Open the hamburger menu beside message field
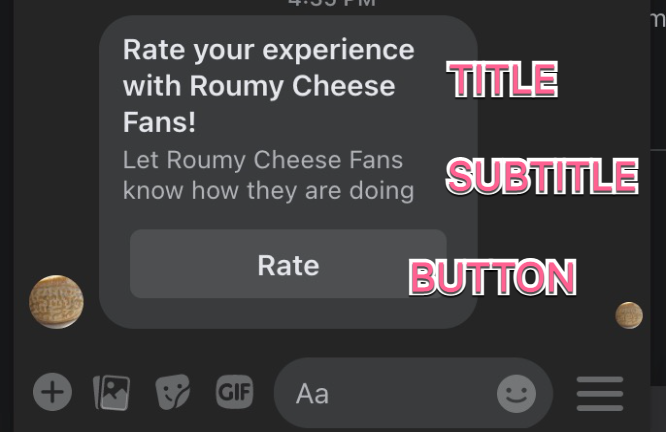Viewport: 666px width, 432px height. pos(600,393)
